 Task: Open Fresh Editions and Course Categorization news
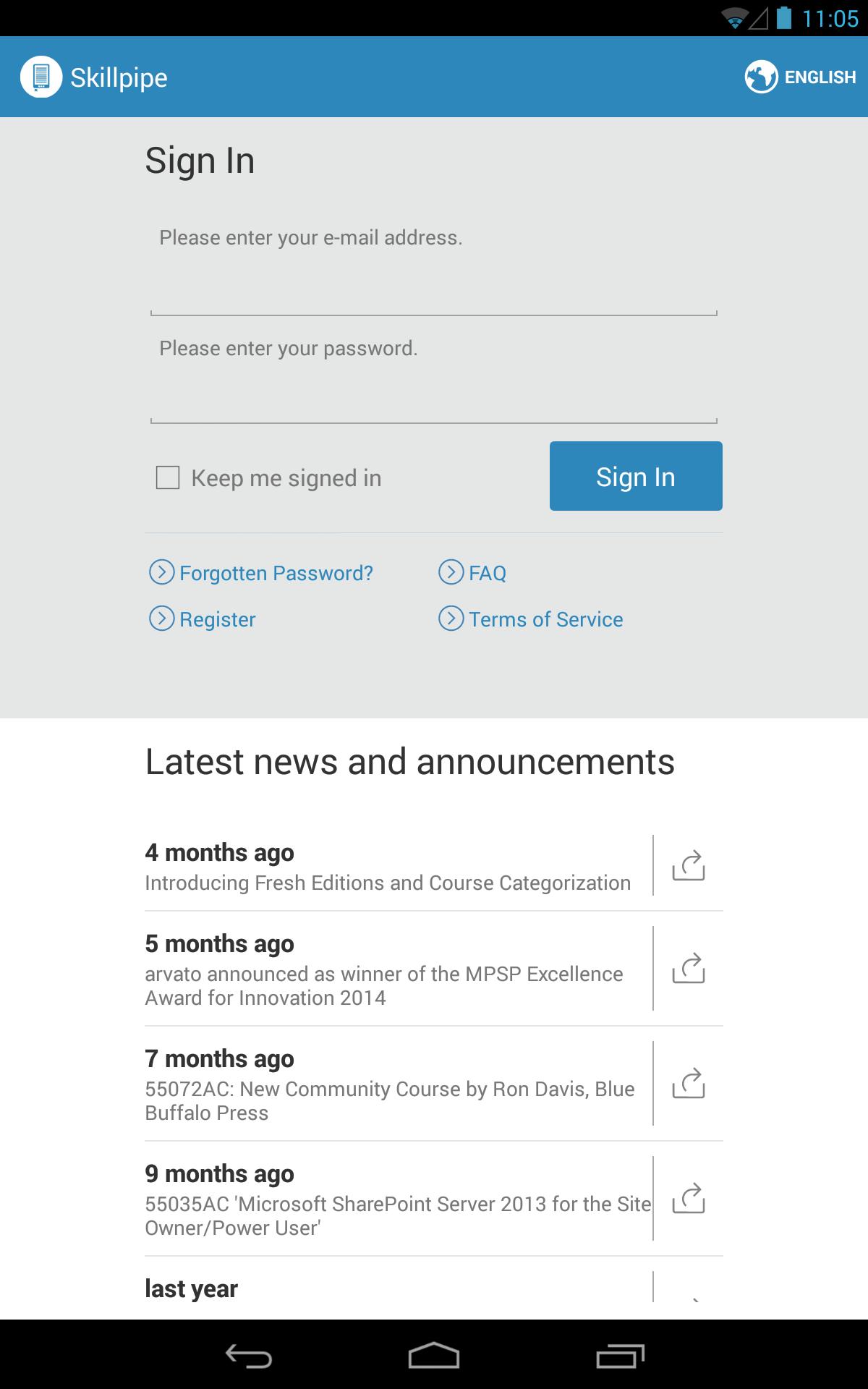[x=388, y=867]
